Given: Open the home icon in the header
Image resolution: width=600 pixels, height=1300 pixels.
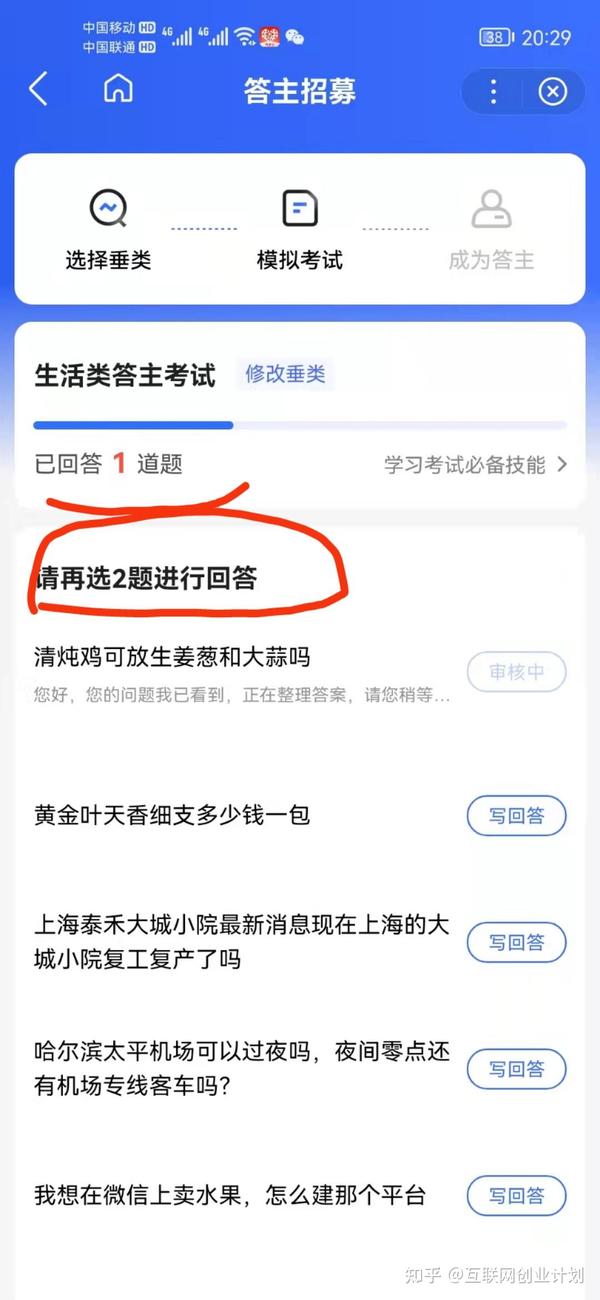Looking at the screenshot, I should [118, 90].
